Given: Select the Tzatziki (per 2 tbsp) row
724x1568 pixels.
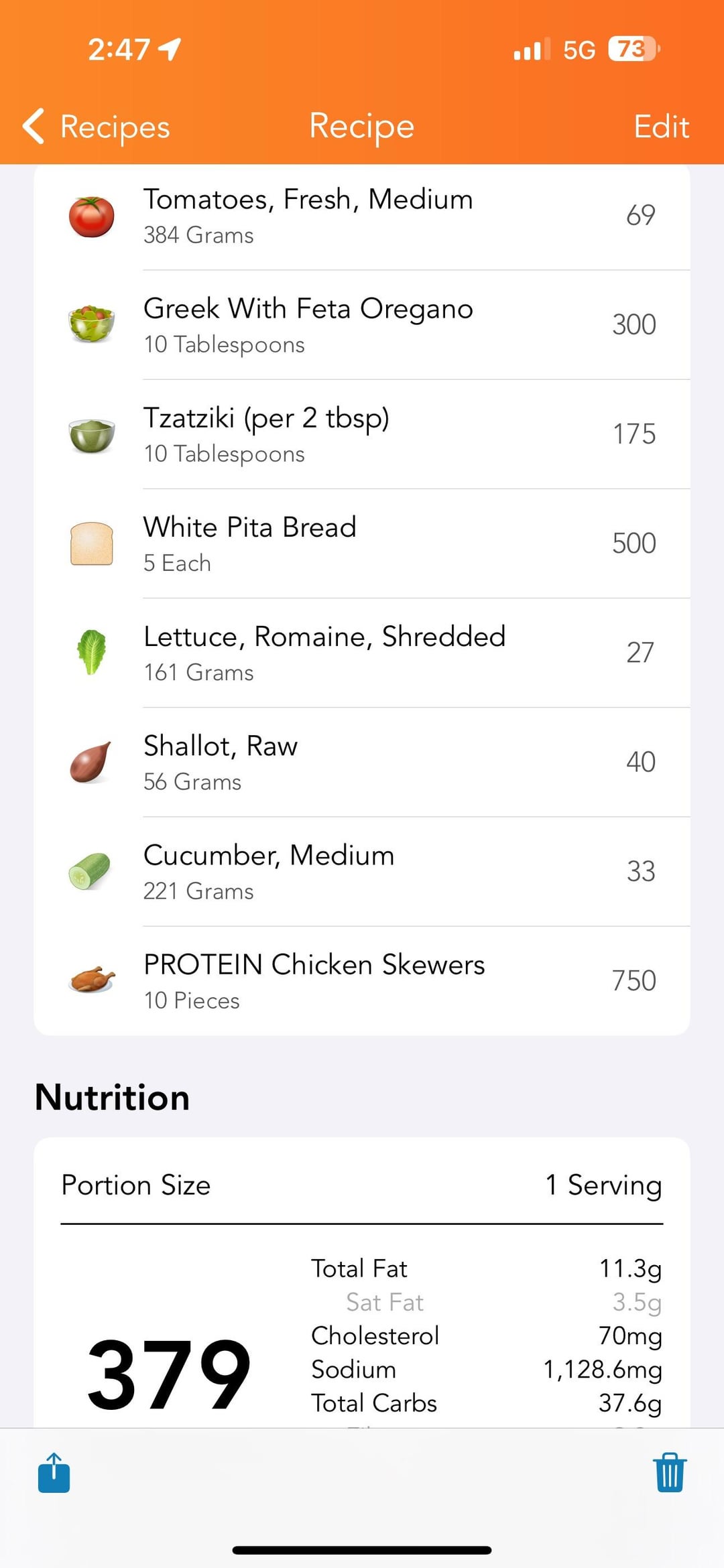Looking at the screenshot, I should click(362, 434).
